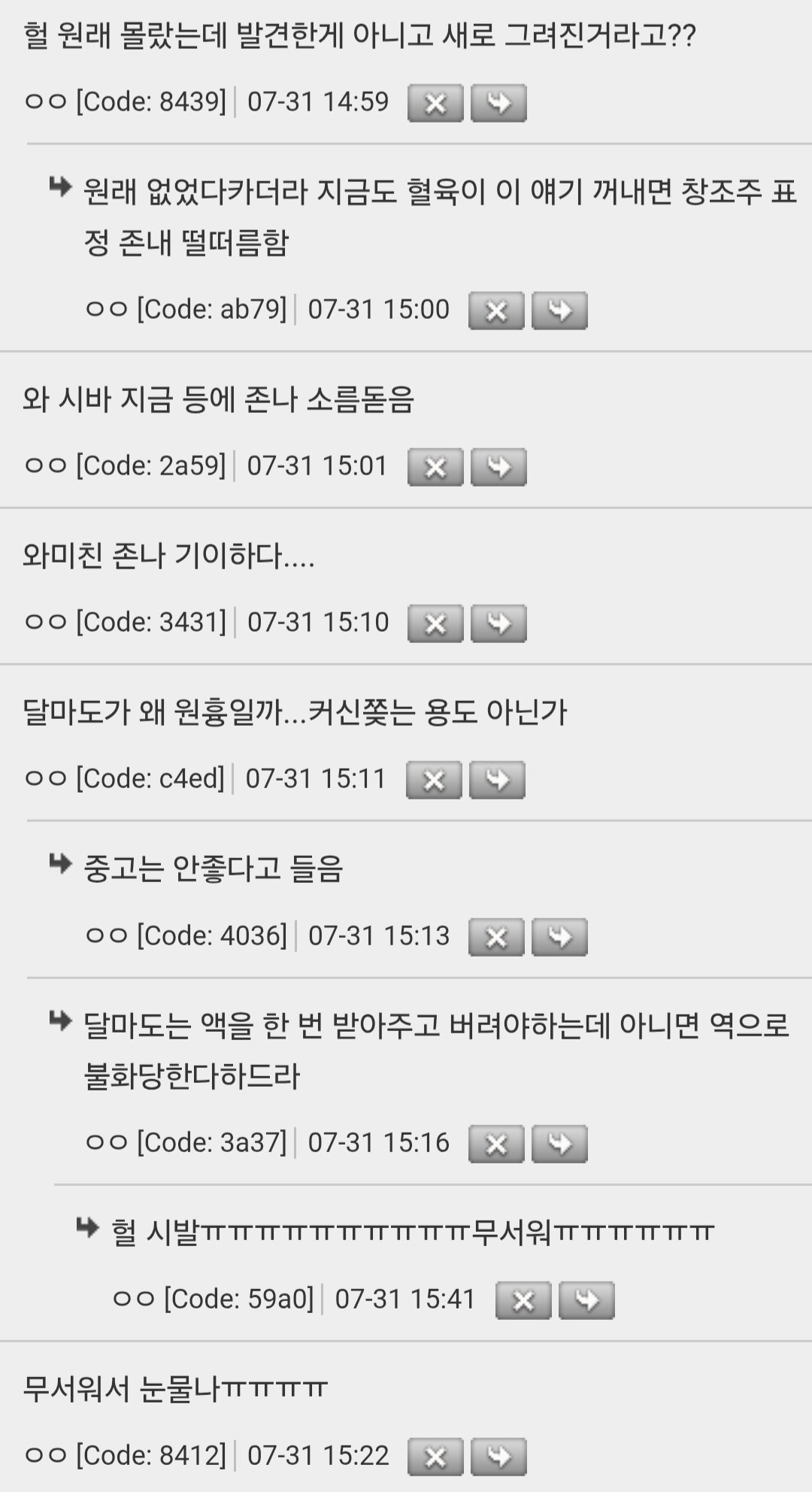This screenshot has width=812, height=1492.
Task: Reply to the comment by Code 2a59
Action: coord(498,467)
